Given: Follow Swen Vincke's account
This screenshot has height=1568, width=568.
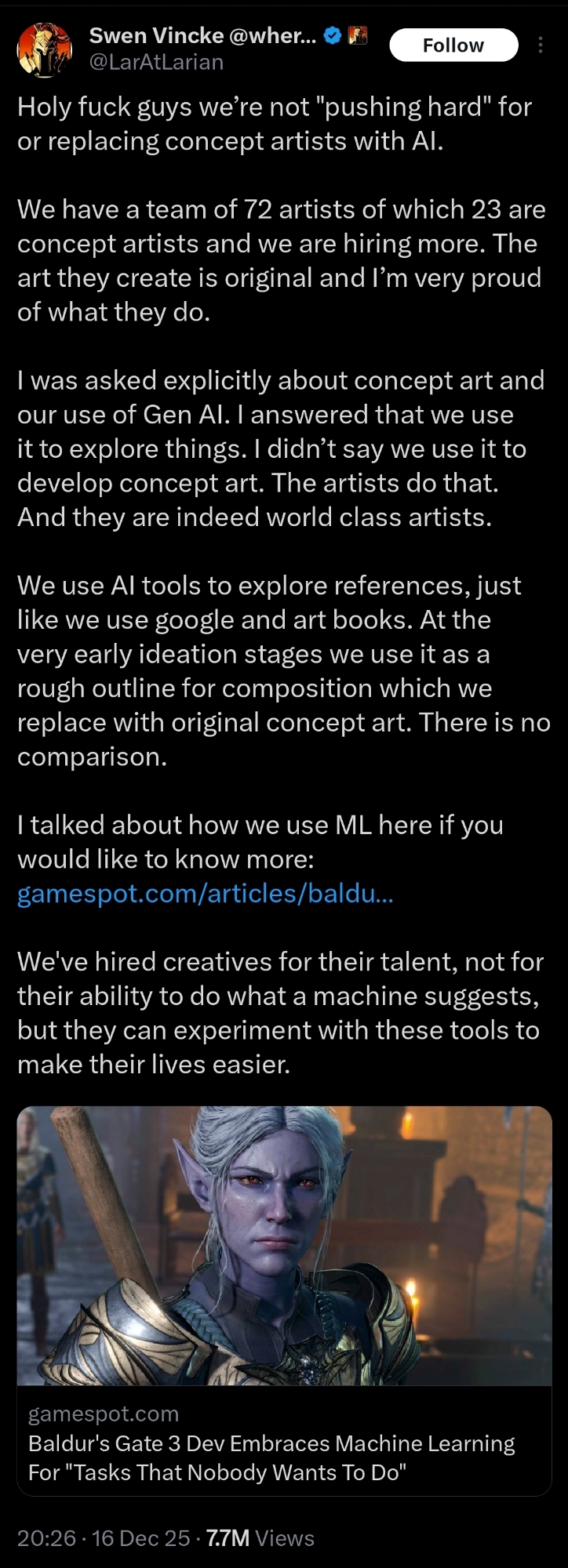Looking at the screenshot, I should click(x=453, y=45).
